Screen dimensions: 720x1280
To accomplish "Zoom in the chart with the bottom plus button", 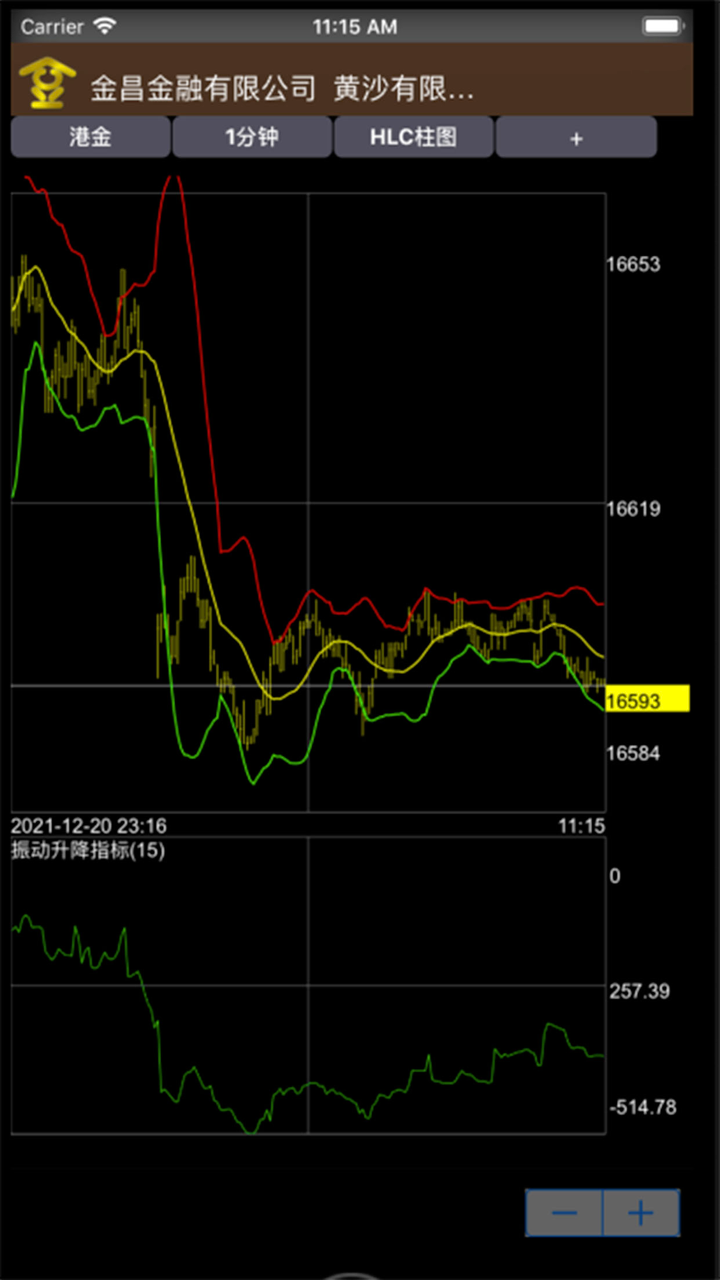I will coord(641,1213).
